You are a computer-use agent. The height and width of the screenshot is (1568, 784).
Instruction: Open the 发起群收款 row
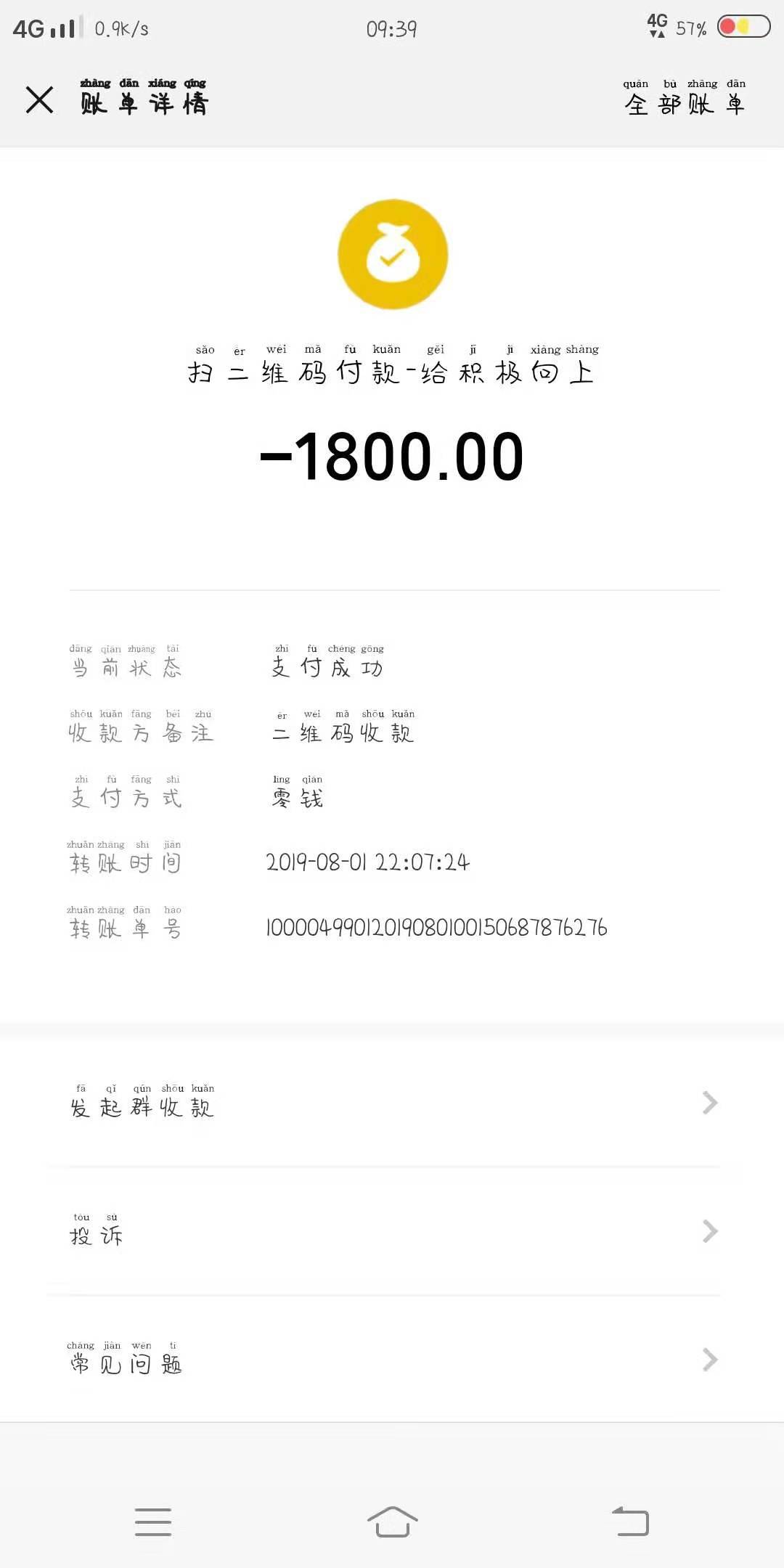(x=392, y=1103)
